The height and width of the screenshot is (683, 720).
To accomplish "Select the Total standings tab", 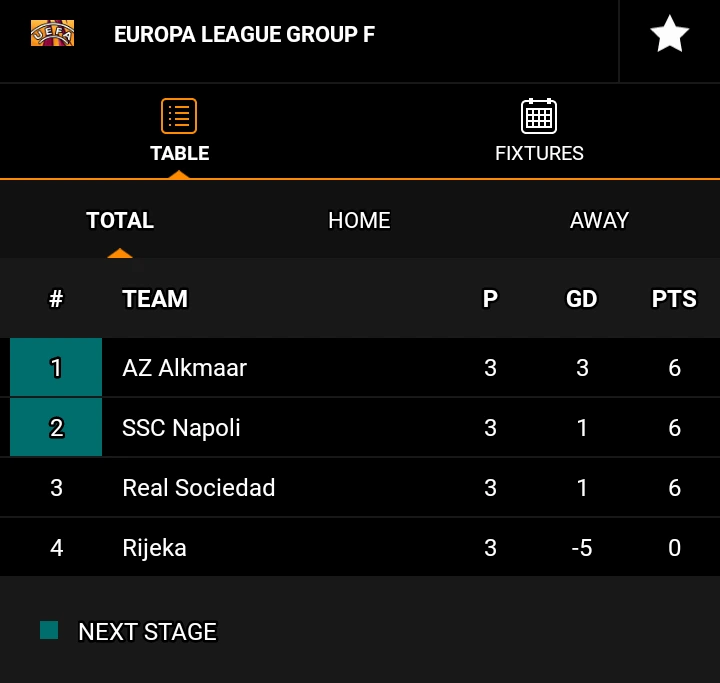I will tap(120, 221).
